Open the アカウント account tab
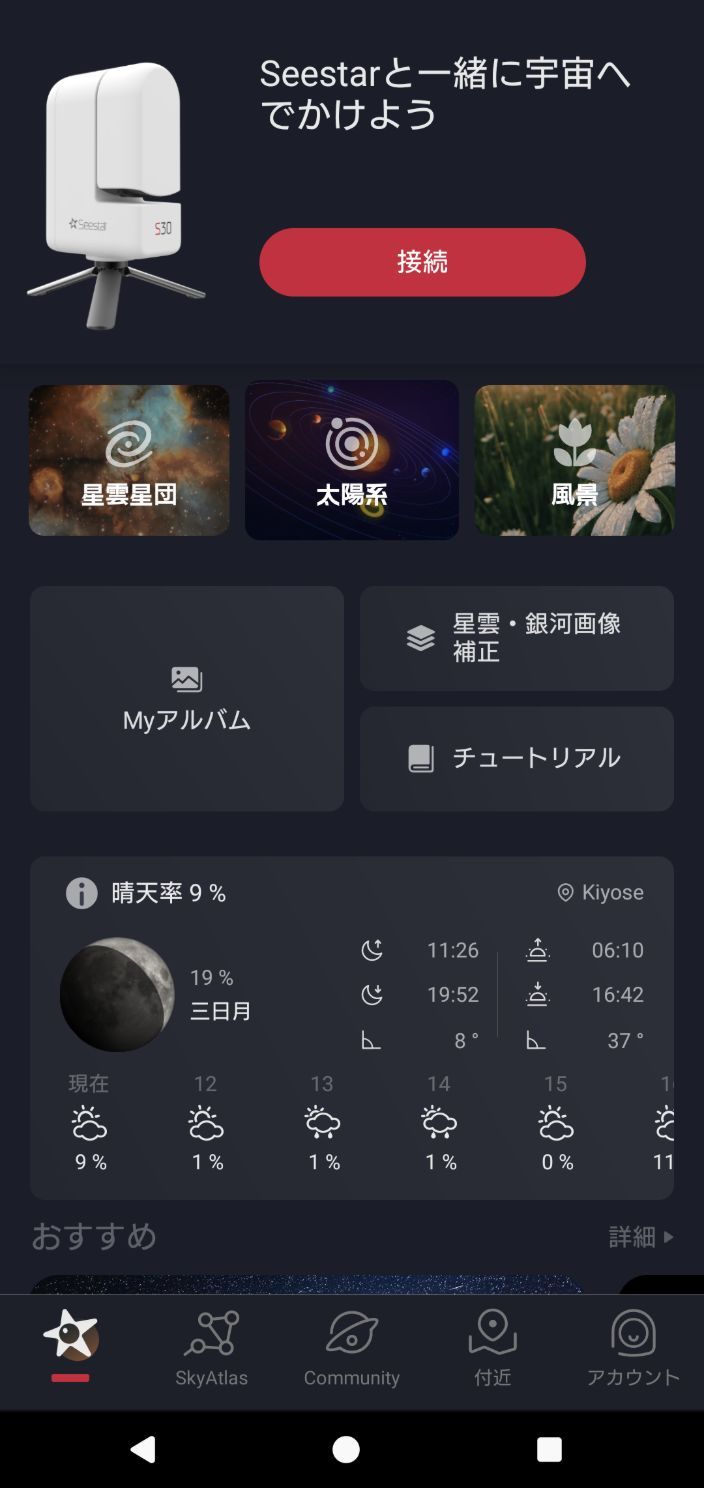The width and height of the screenshot is (704, 1488). click(633, 1348)
